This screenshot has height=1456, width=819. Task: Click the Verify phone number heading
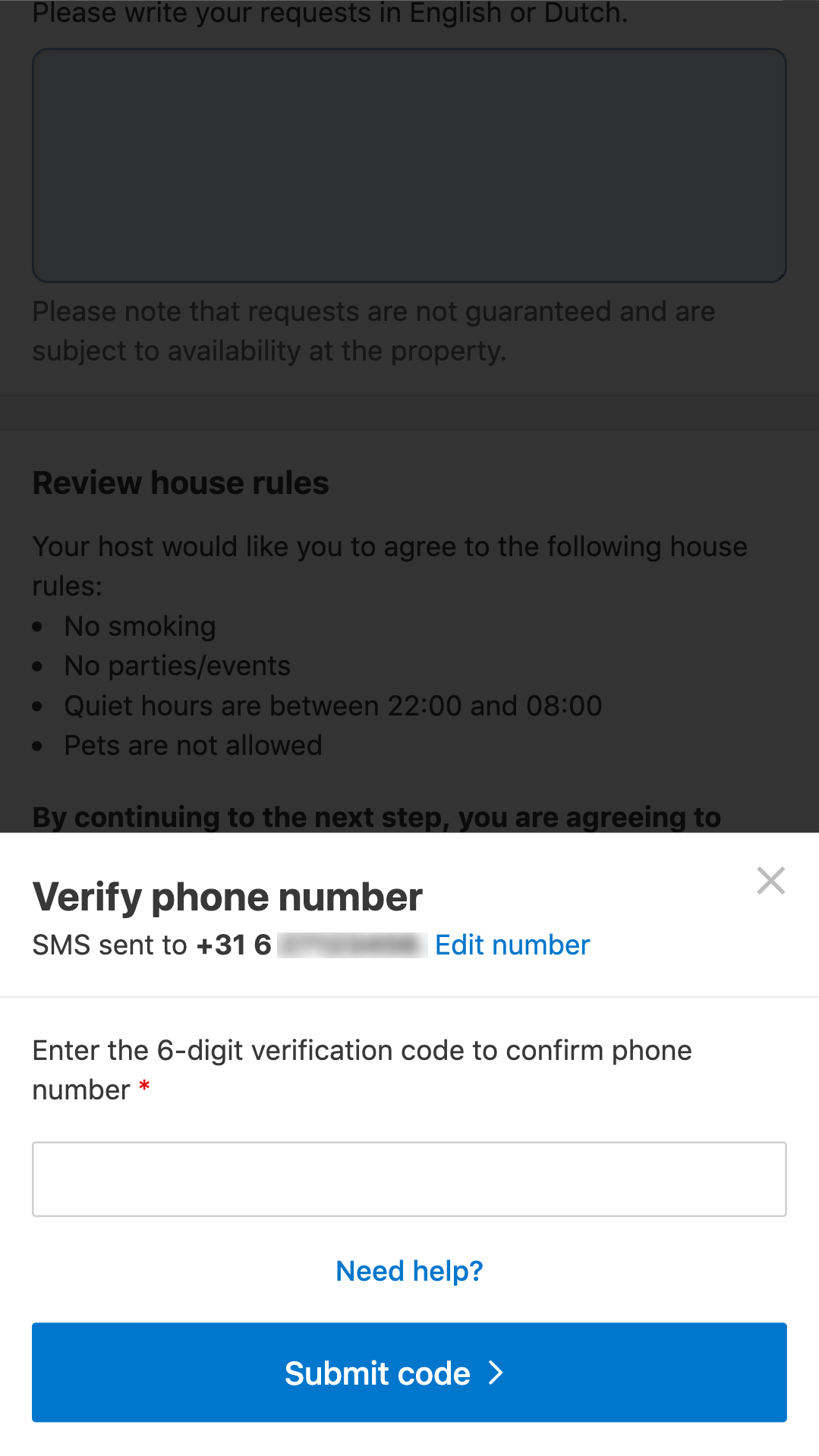pos(226,895)
